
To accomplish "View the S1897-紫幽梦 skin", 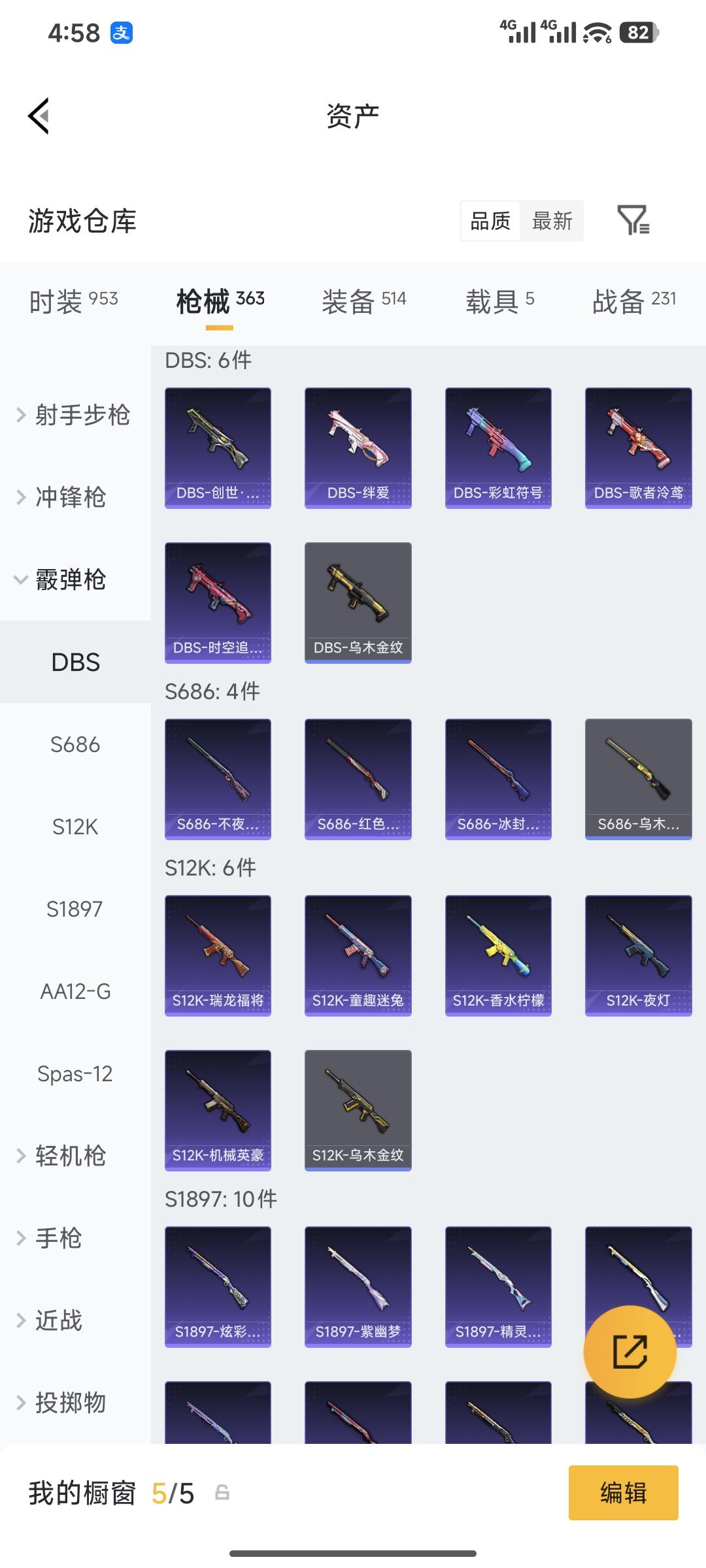I will click(358, 1287).
